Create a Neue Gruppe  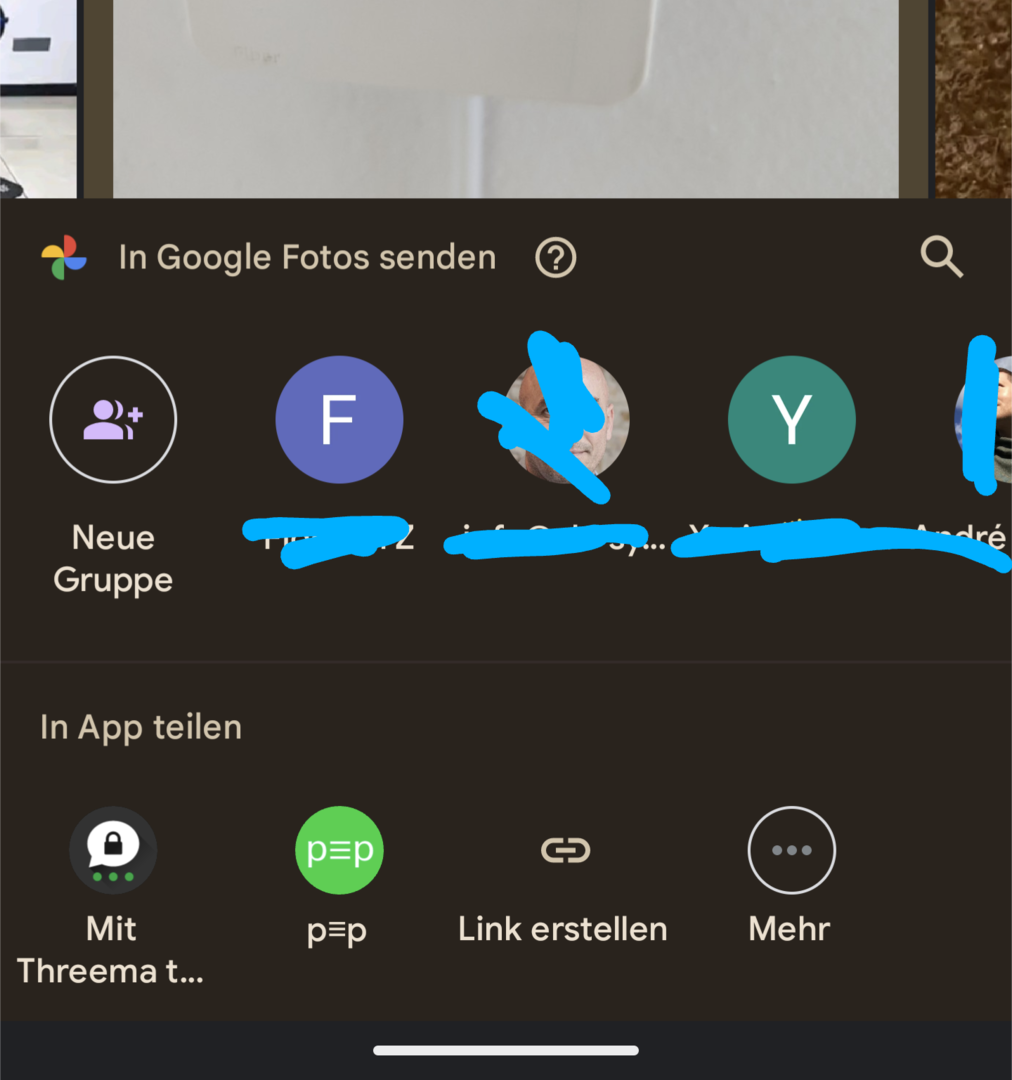[x=113, y=420]
